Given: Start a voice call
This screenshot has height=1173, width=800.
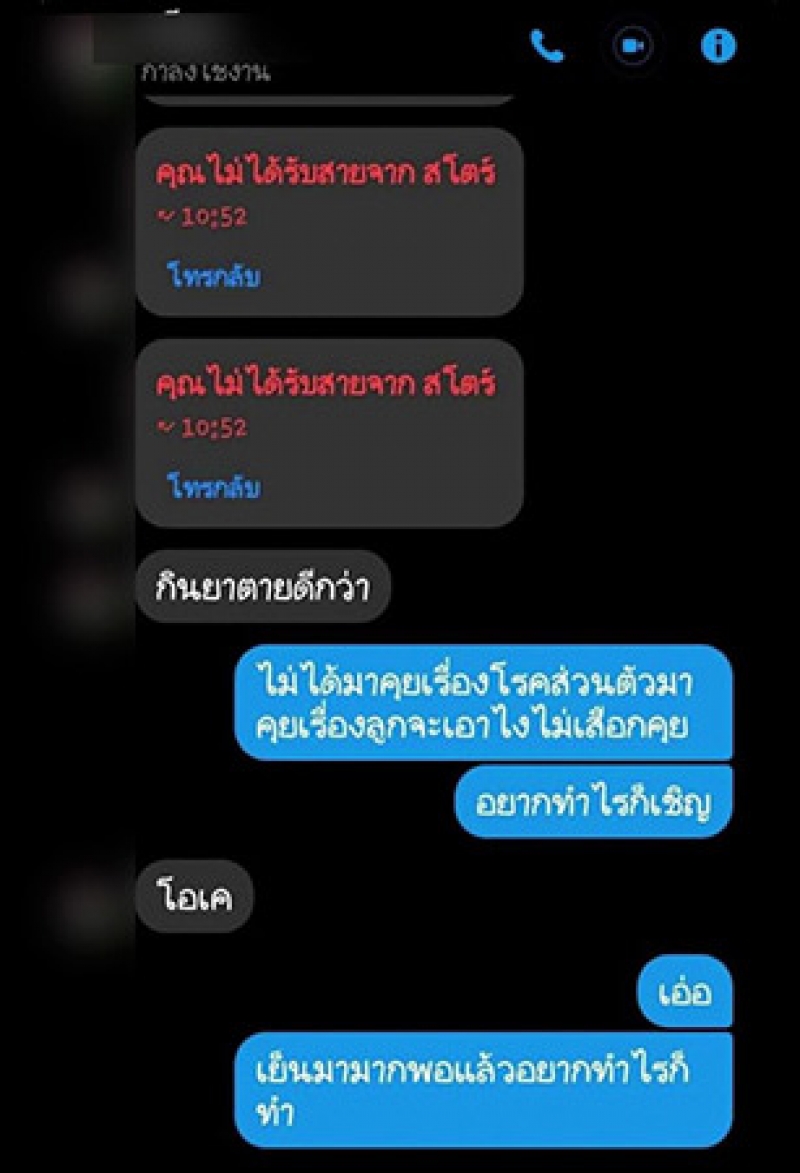Looking at the screenshot, I should click(547, 46).
